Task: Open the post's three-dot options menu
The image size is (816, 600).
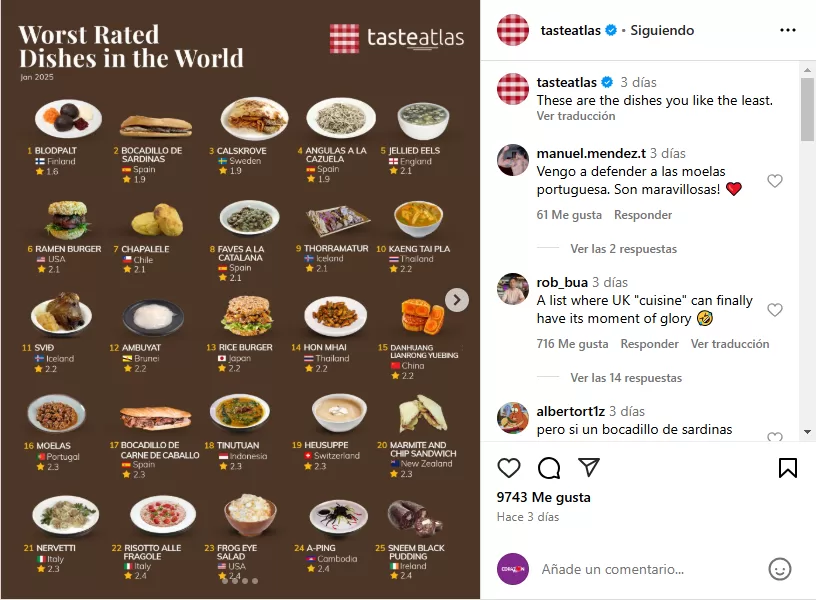Action: click(788, 30)
